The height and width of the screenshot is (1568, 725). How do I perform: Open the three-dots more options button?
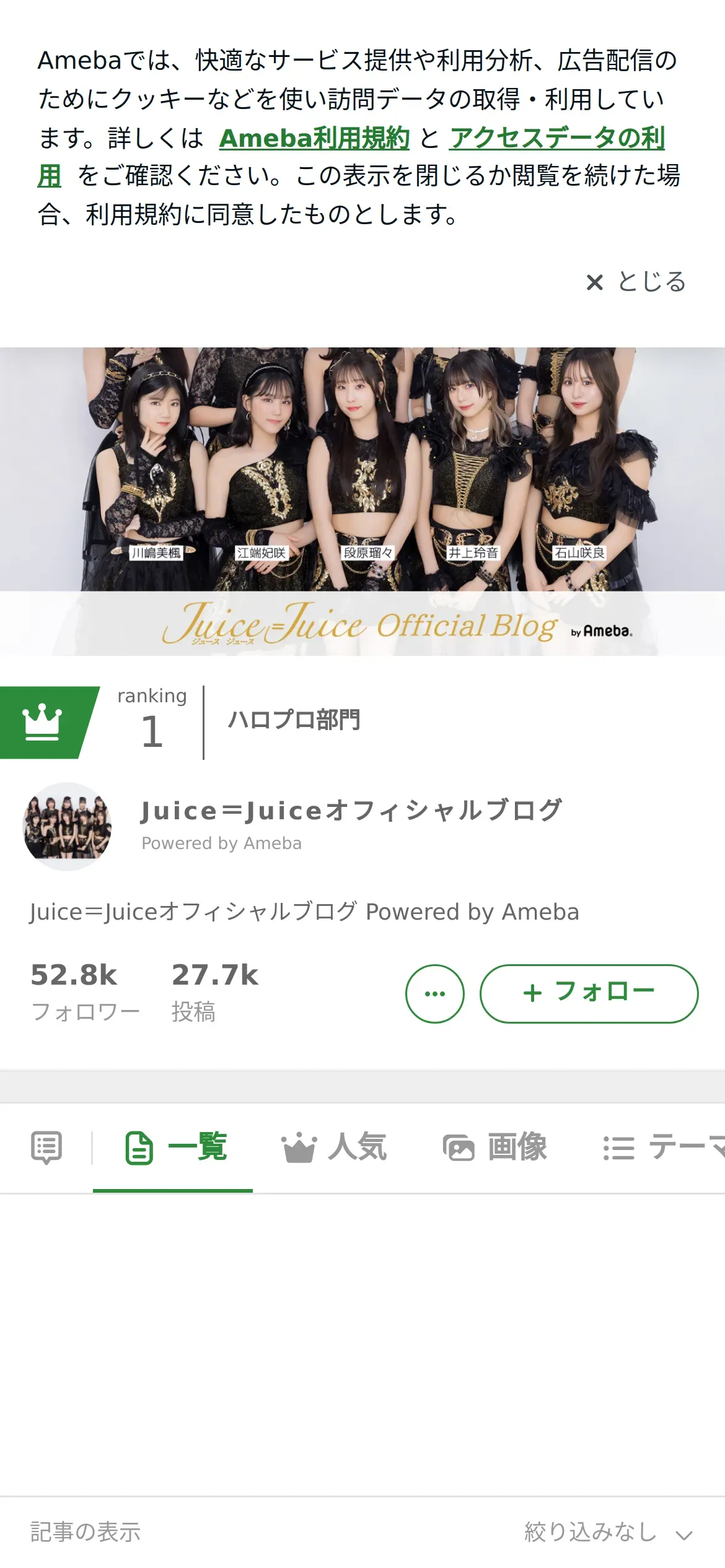(x=434, y=993)
